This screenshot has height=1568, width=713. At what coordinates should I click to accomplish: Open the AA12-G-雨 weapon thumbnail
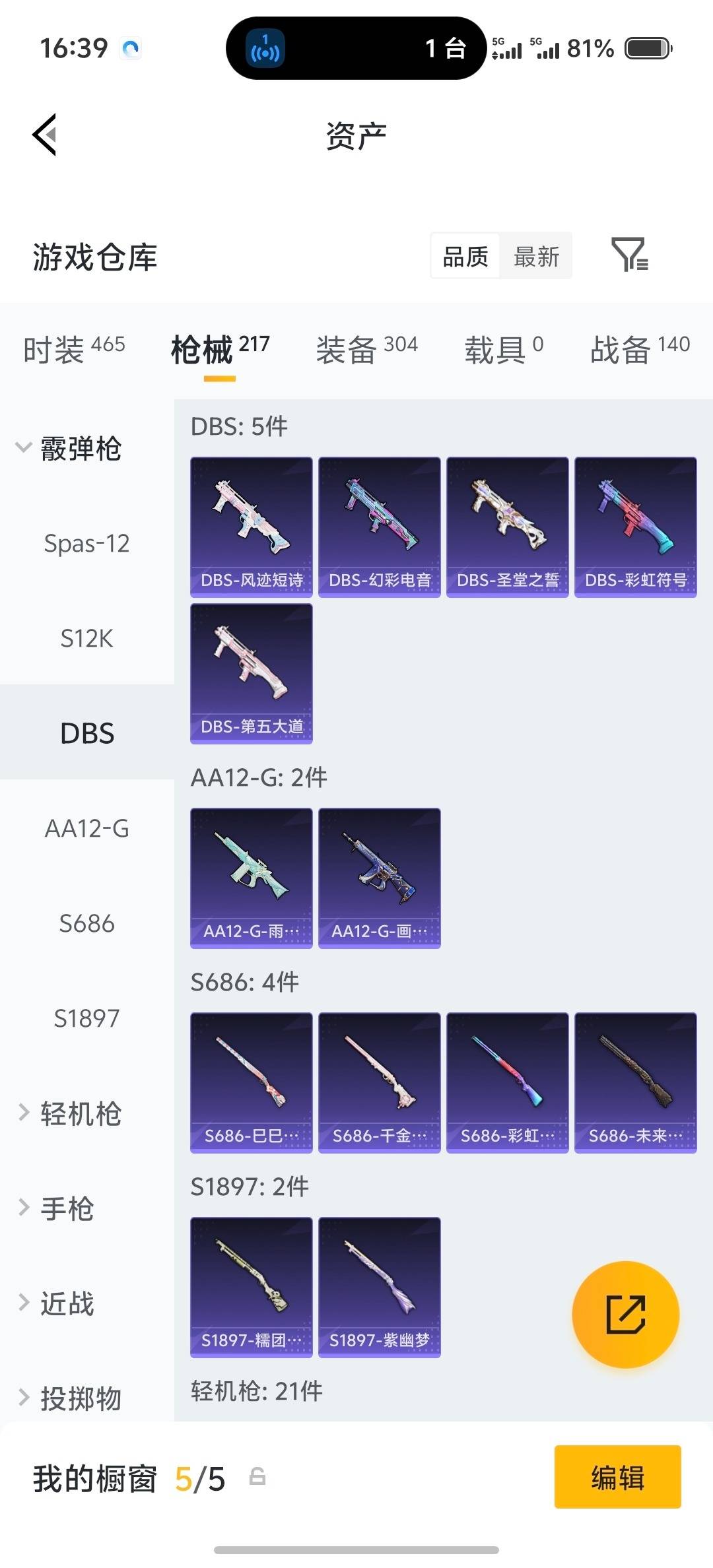tap(252, 878)
